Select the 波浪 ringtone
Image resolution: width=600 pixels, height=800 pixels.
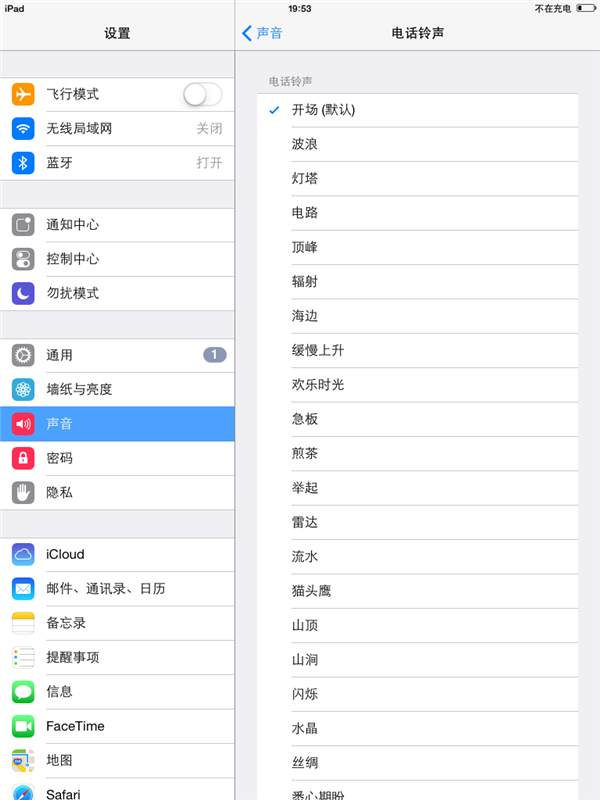(x=417, y=144)
